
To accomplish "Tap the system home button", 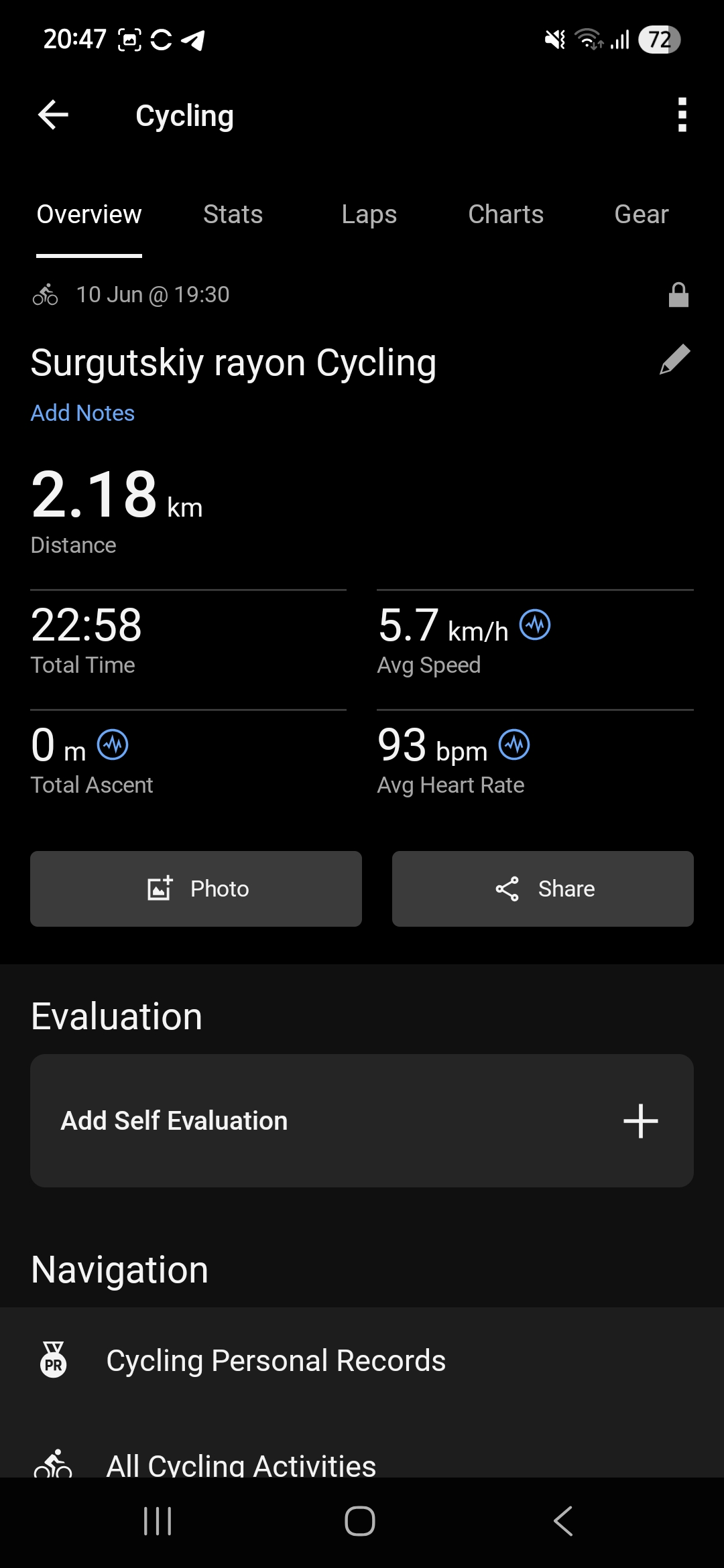I will pyautogui.click(x=360, y=1521).
